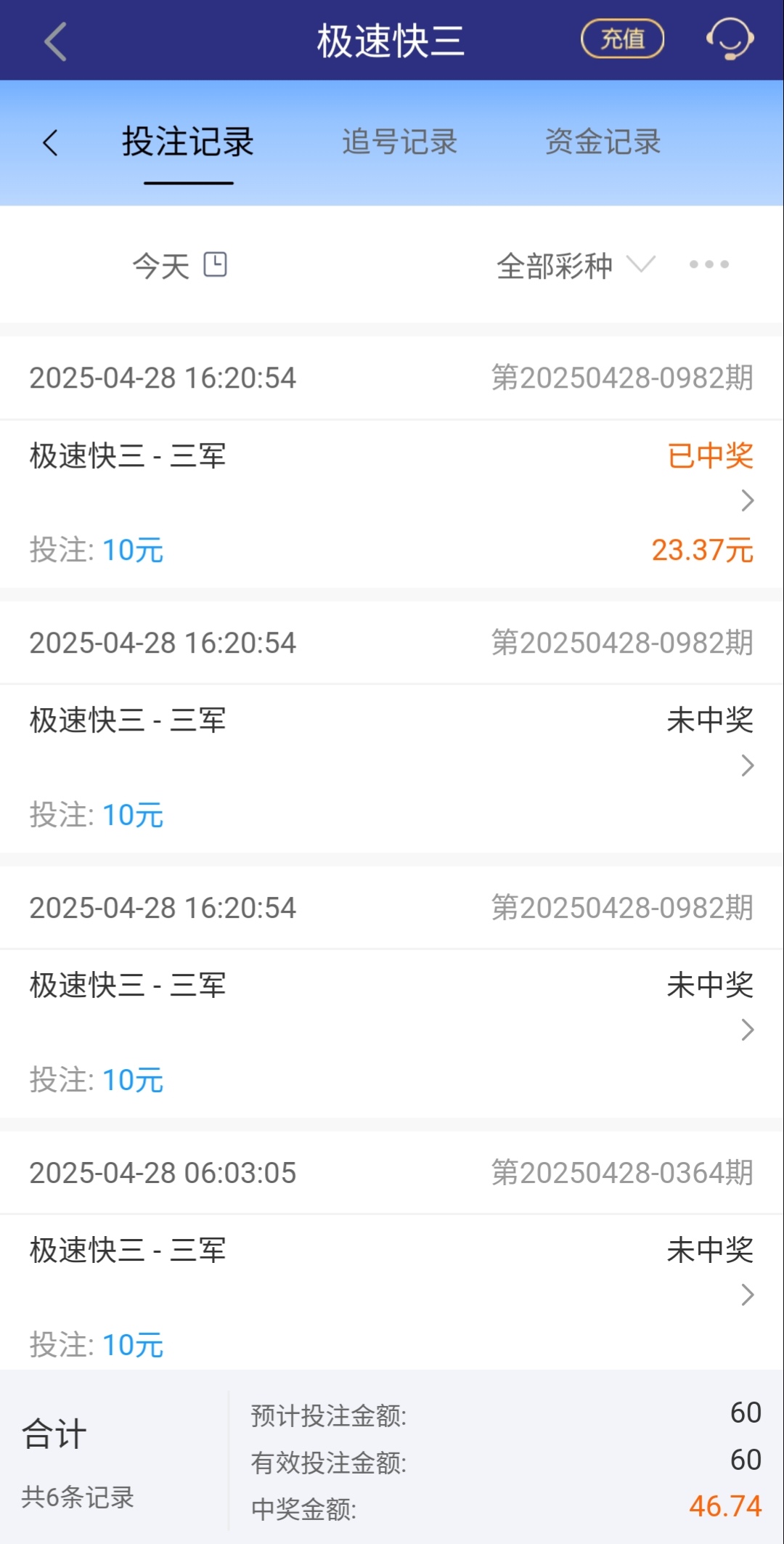Image resolution: width=784 pixels, height=1544 pixels.
Task: Tap the 充值 recharge button
Action: point(622,39)
